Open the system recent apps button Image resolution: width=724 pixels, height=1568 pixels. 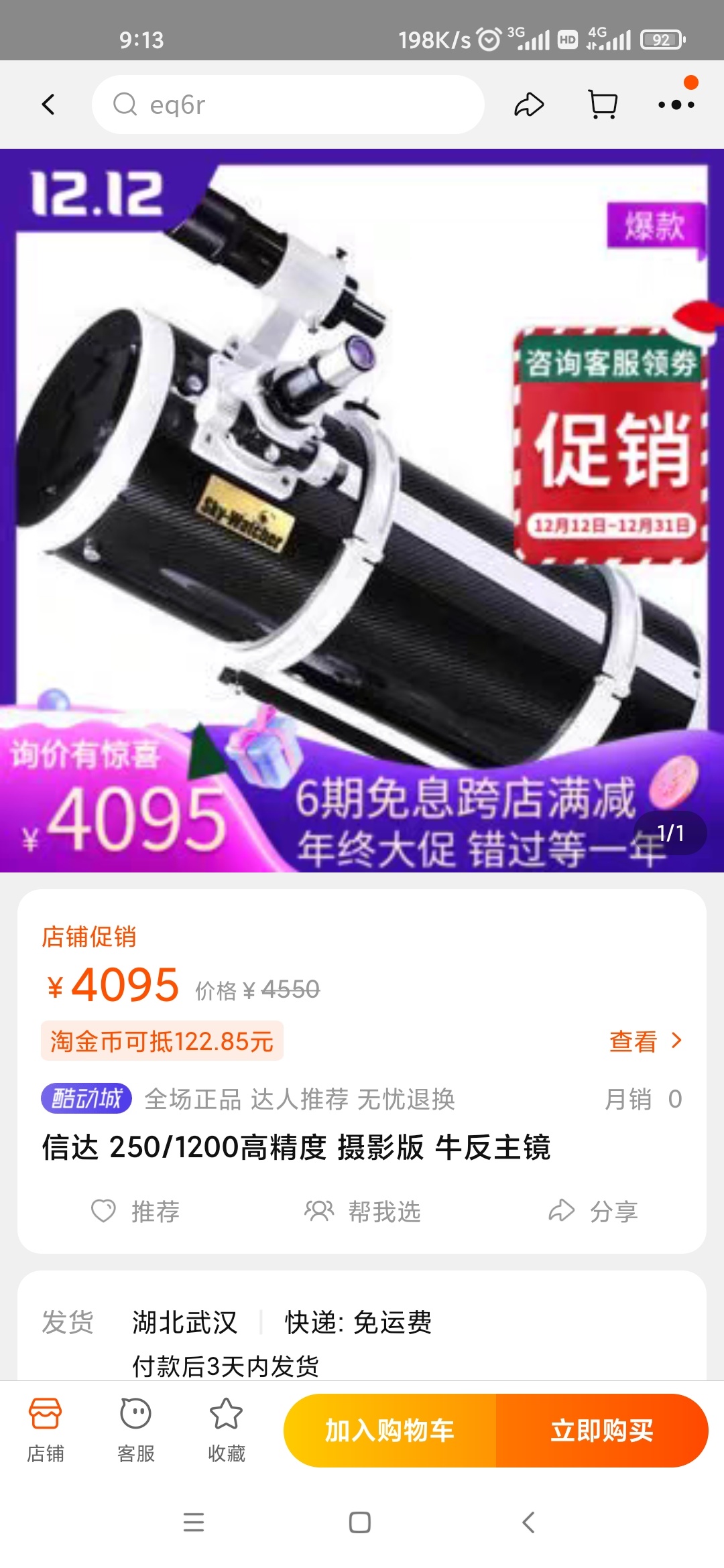(194, 1522)
